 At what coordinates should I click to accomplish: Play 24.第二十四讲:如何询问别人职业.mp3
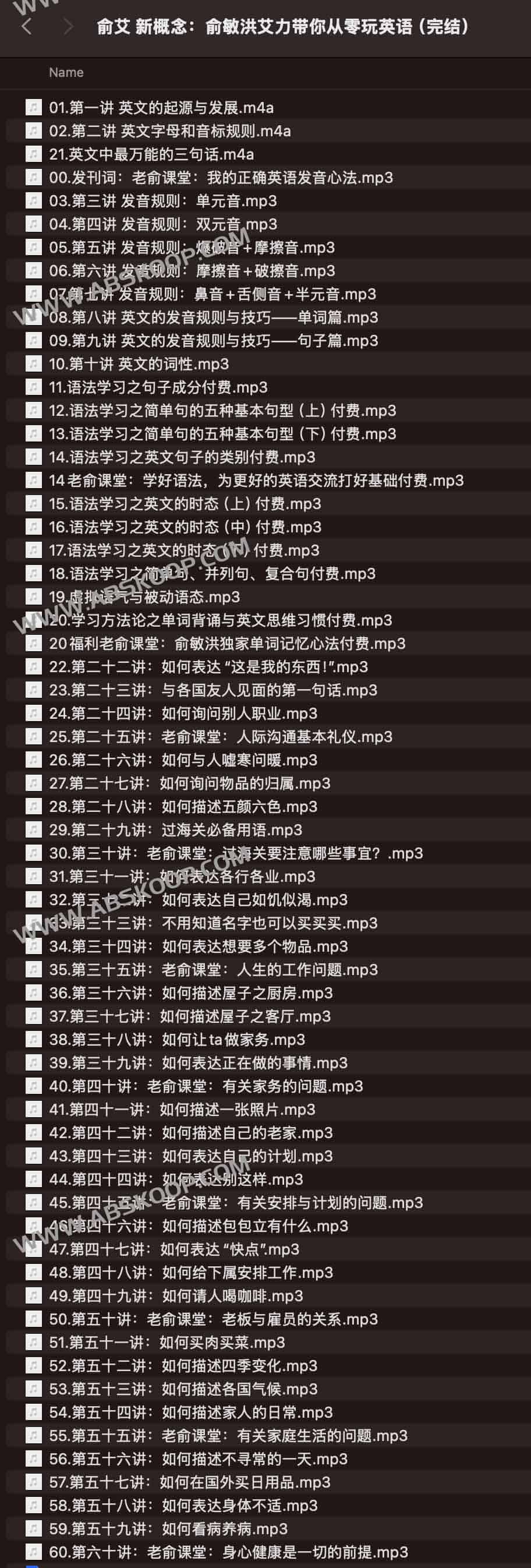coord(183,714)
